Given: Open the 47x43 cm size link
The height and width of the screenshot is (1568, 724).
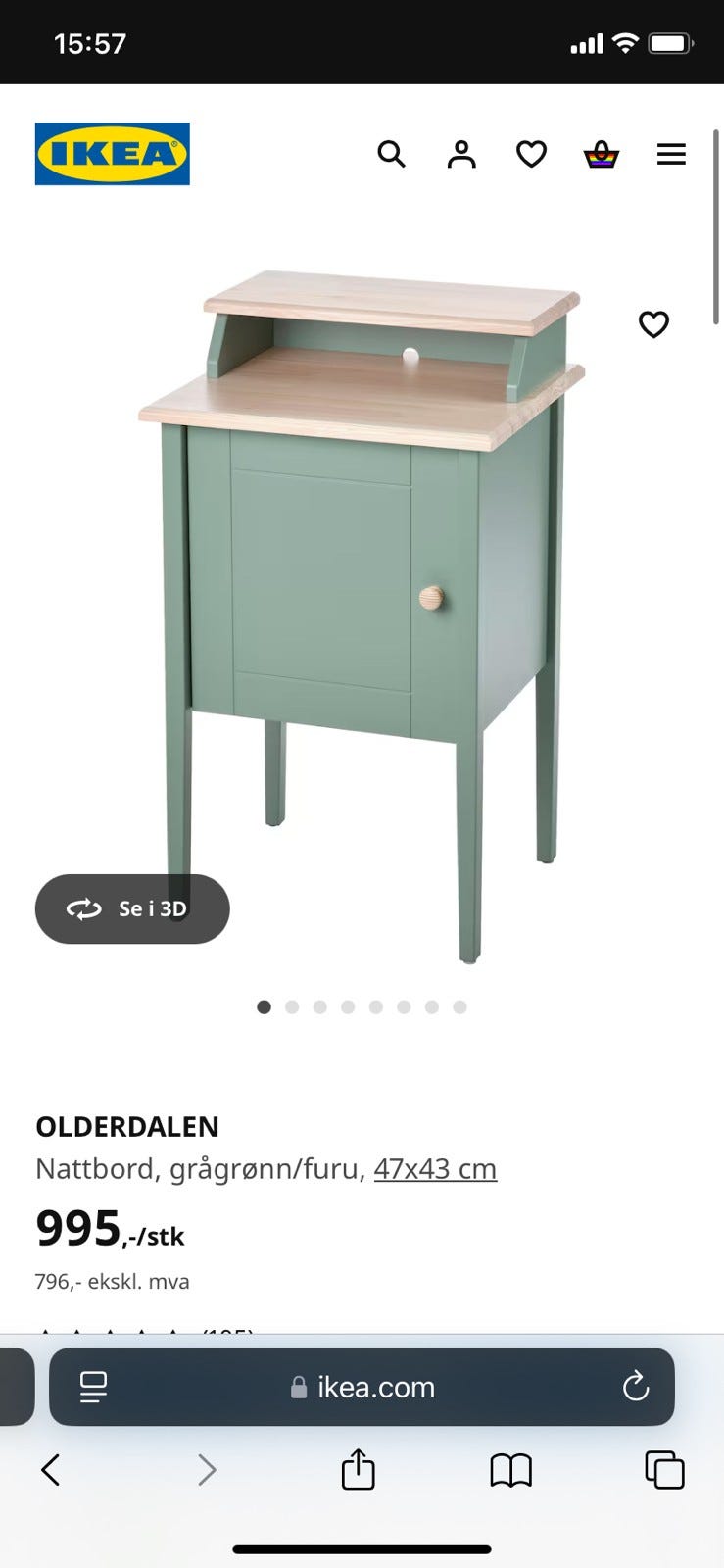Looking at the screenshot, I should [x=435, y=1168].
